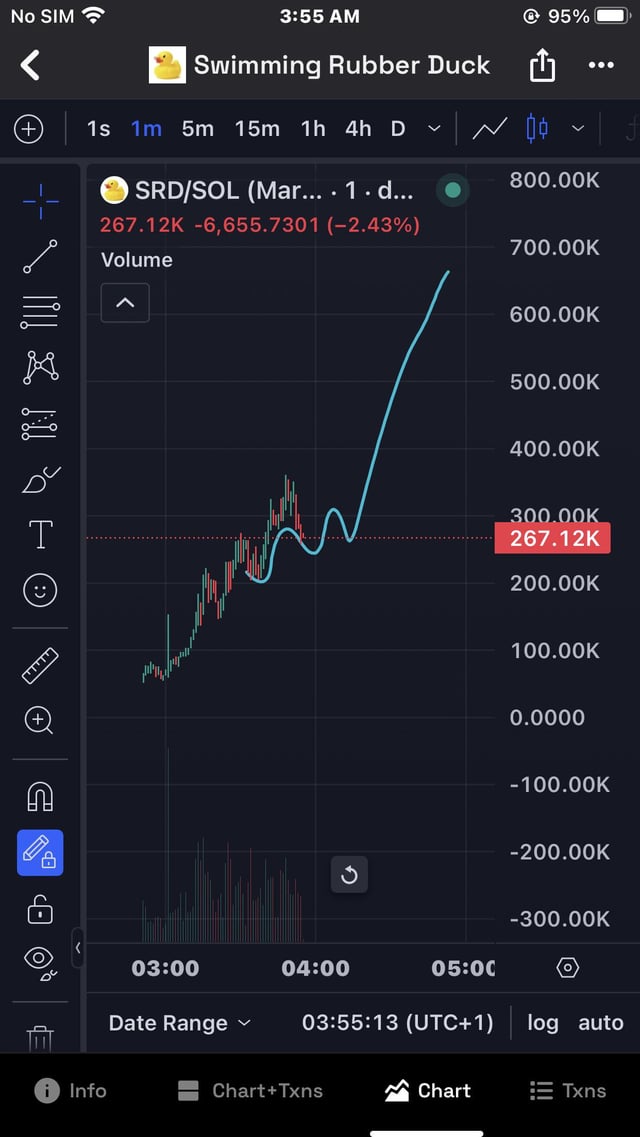Screen dimensions: 640x1137
Task: Select the text annotation tool
Action: coord(40,535)
